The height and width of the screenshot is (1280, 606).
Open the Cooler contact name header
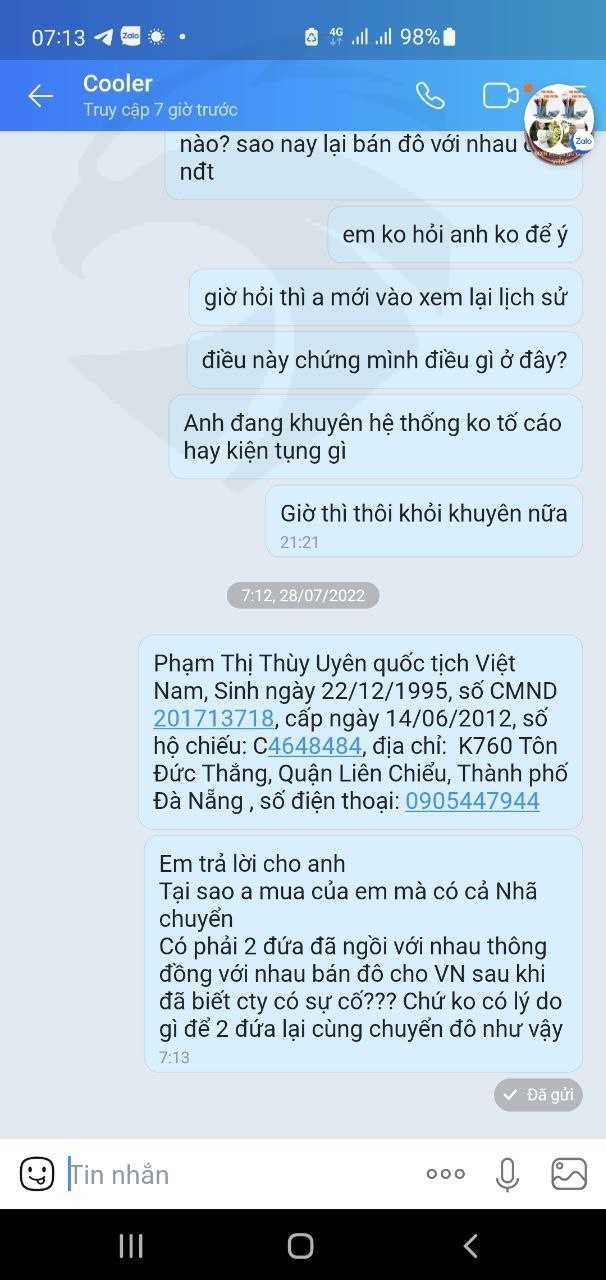point(118,83)
